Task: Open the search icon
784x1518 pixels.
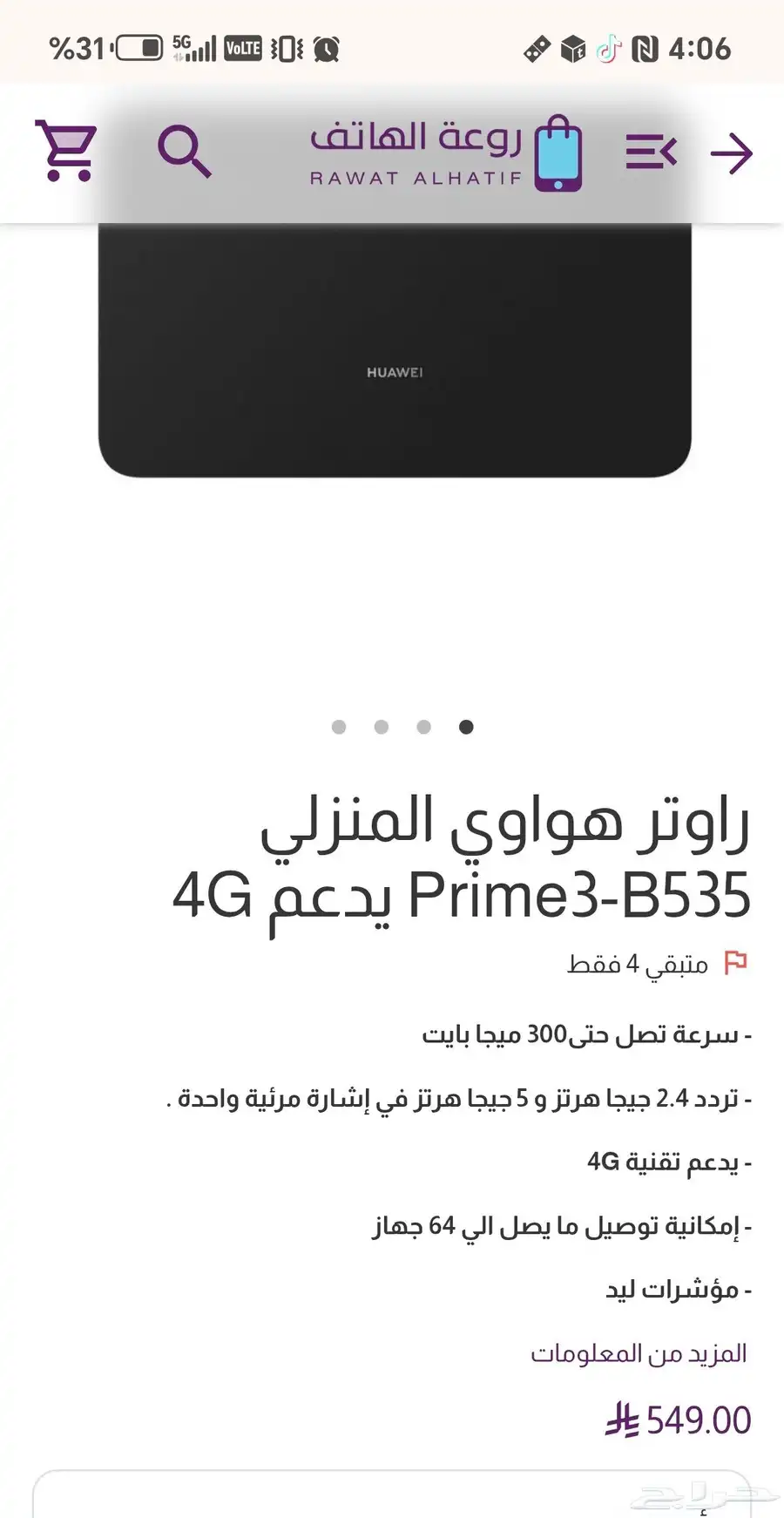Action: click(x=184, y=152)
